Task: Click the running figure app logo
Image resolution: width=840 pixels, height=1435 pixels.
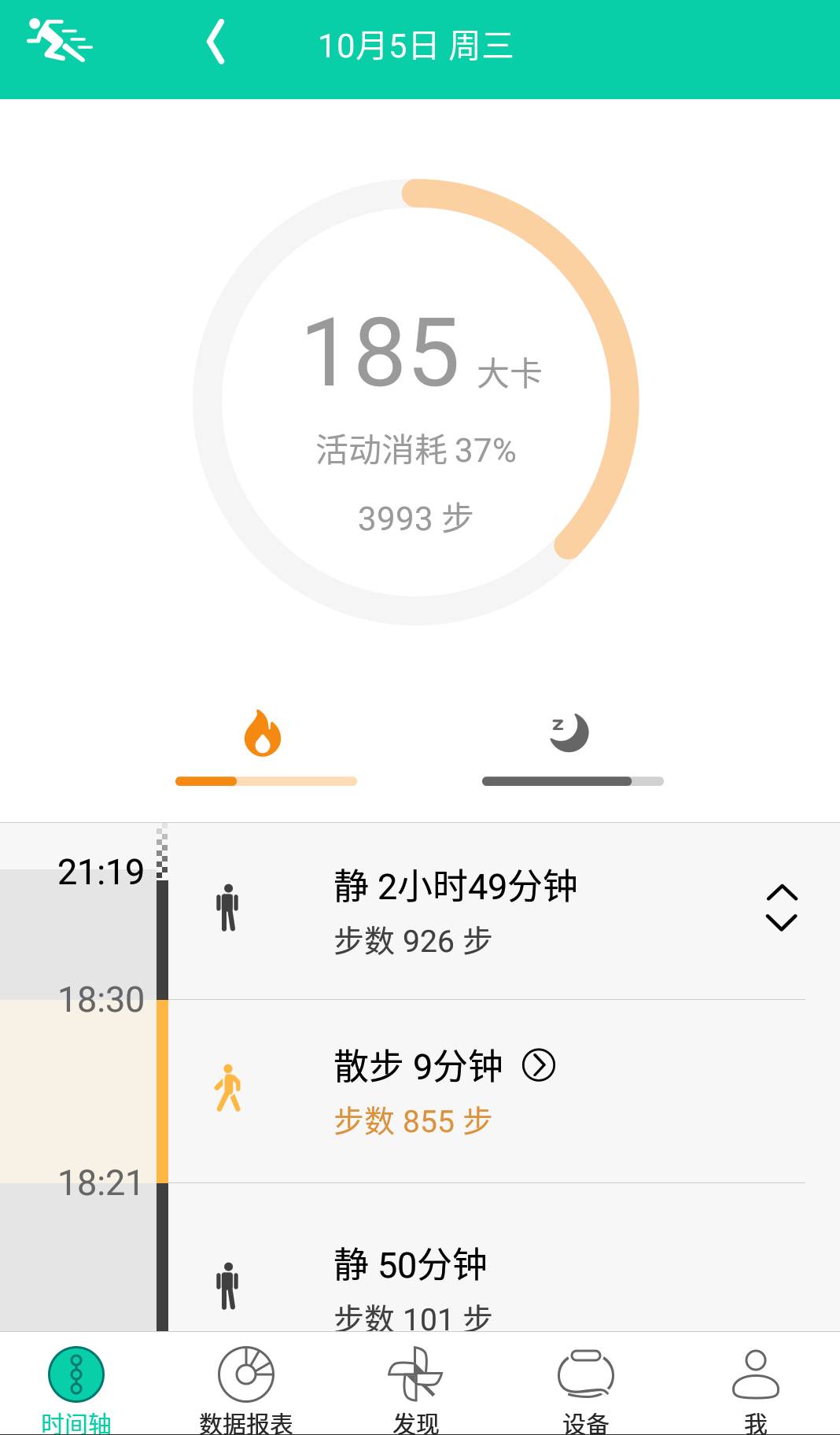Action: 59,43
